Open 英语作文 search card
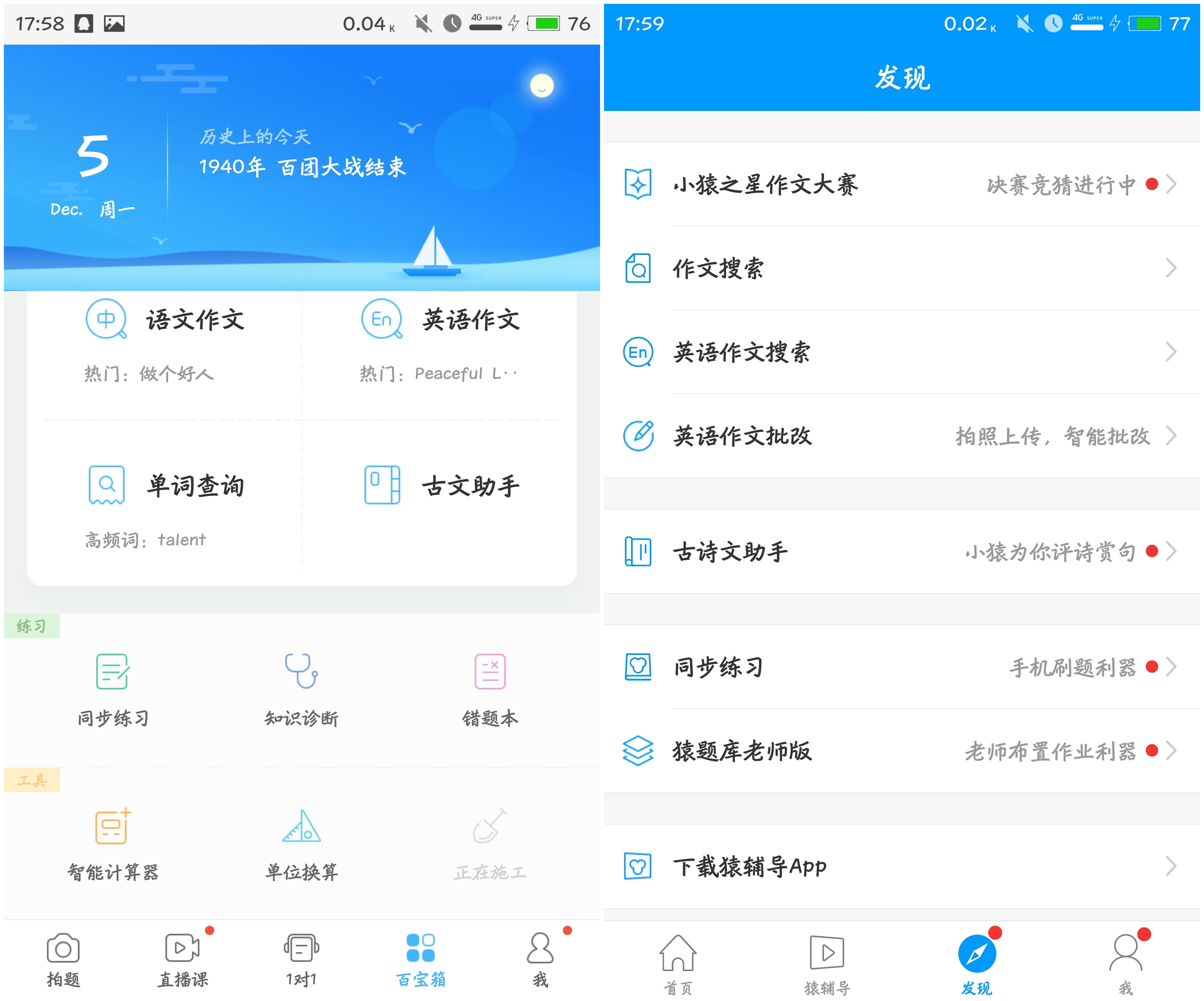The width and height of the screenshot is (1204, 1001). [x=440, y=341]
